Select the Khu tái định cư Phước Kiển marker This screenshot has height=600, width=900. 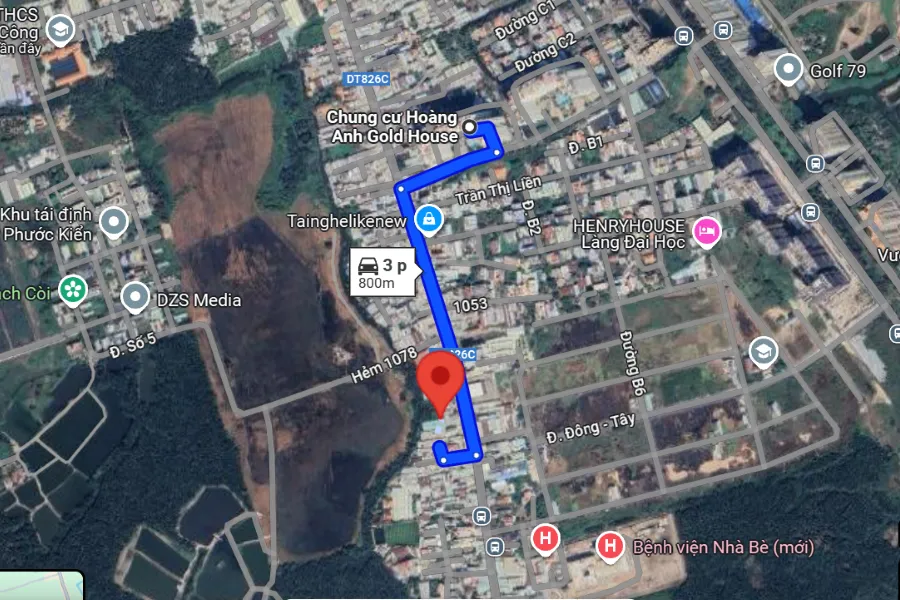114,224
